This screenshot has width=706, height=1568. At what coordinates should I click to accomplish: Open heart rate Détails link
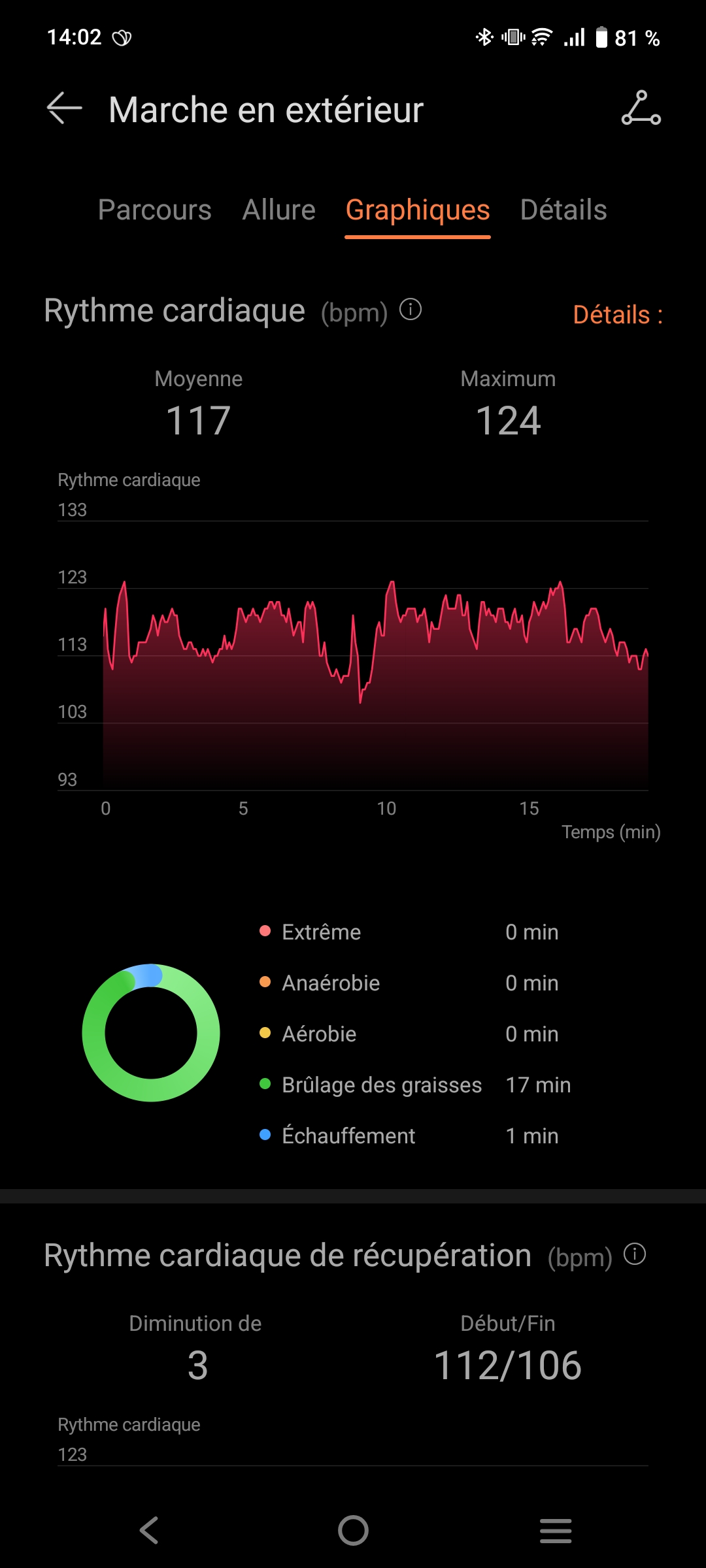[x=617, y=315]
